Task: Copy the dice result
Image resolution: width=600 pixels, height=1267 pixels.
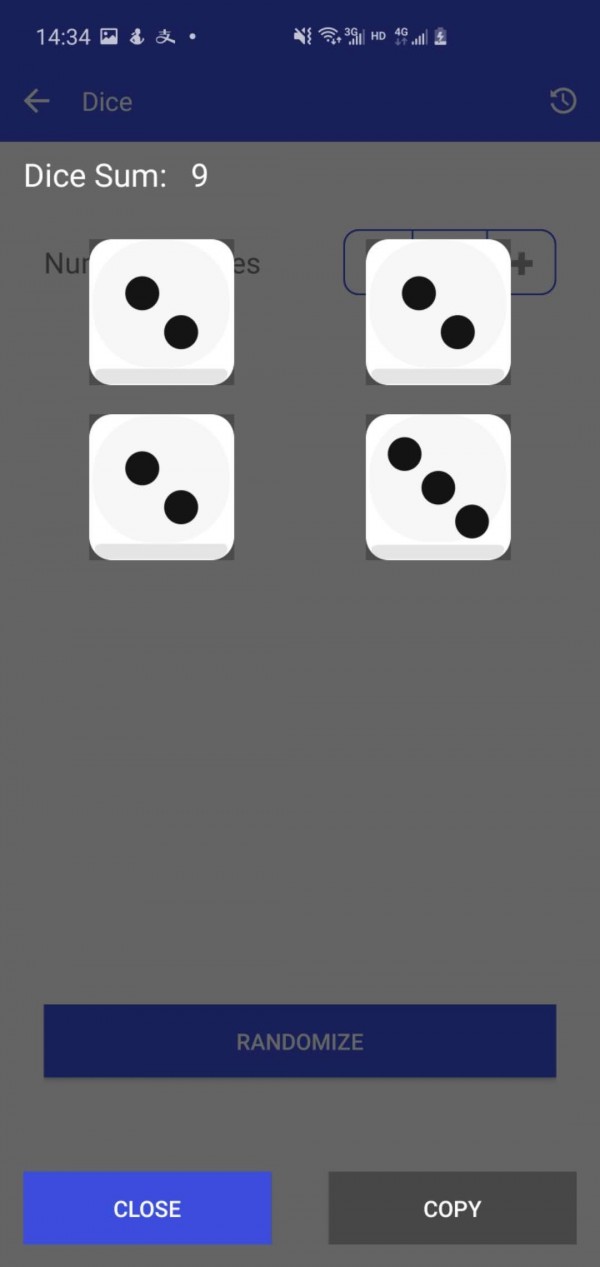Action: [452, 1208]
